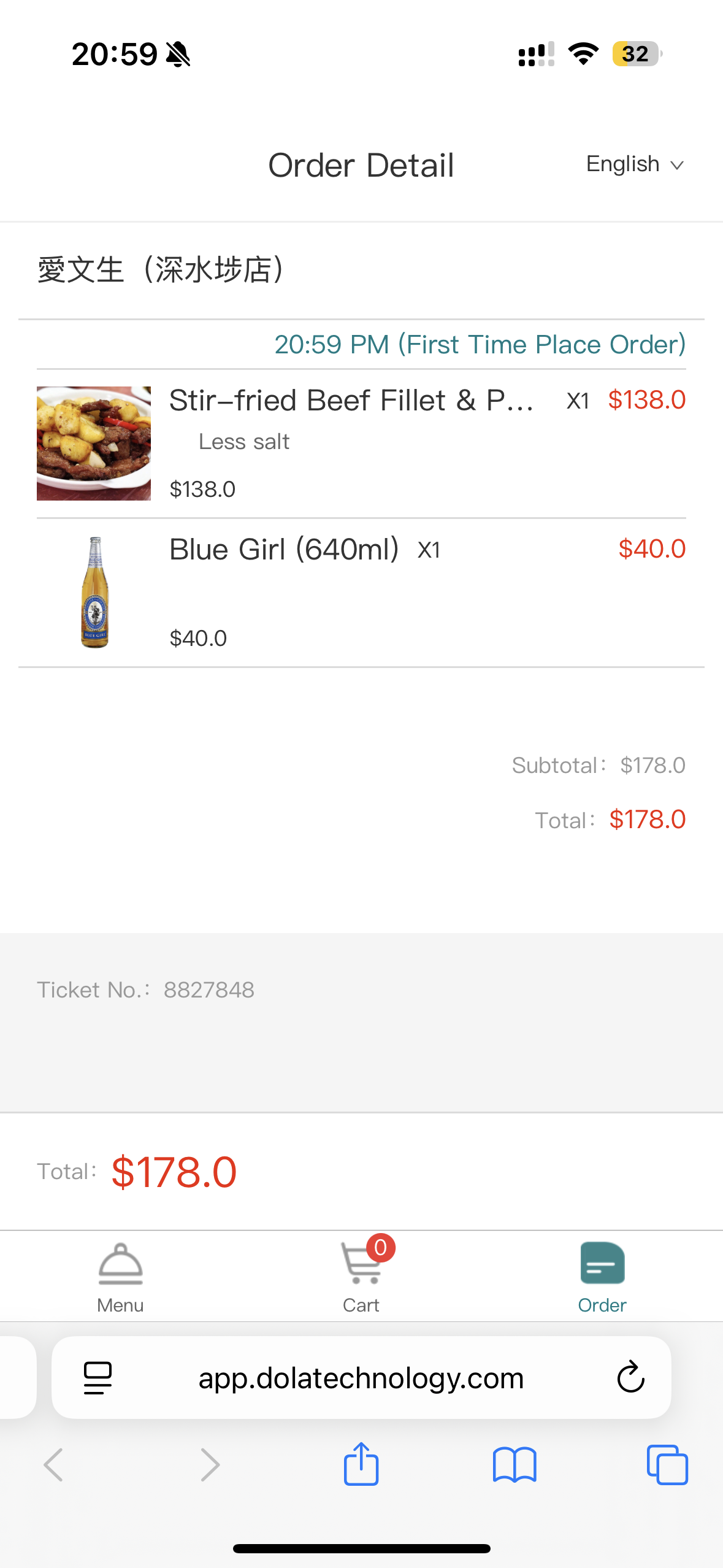Open Safari bookmarks
Viewport: 723px width, 1568px height.
click(515, 1466)
